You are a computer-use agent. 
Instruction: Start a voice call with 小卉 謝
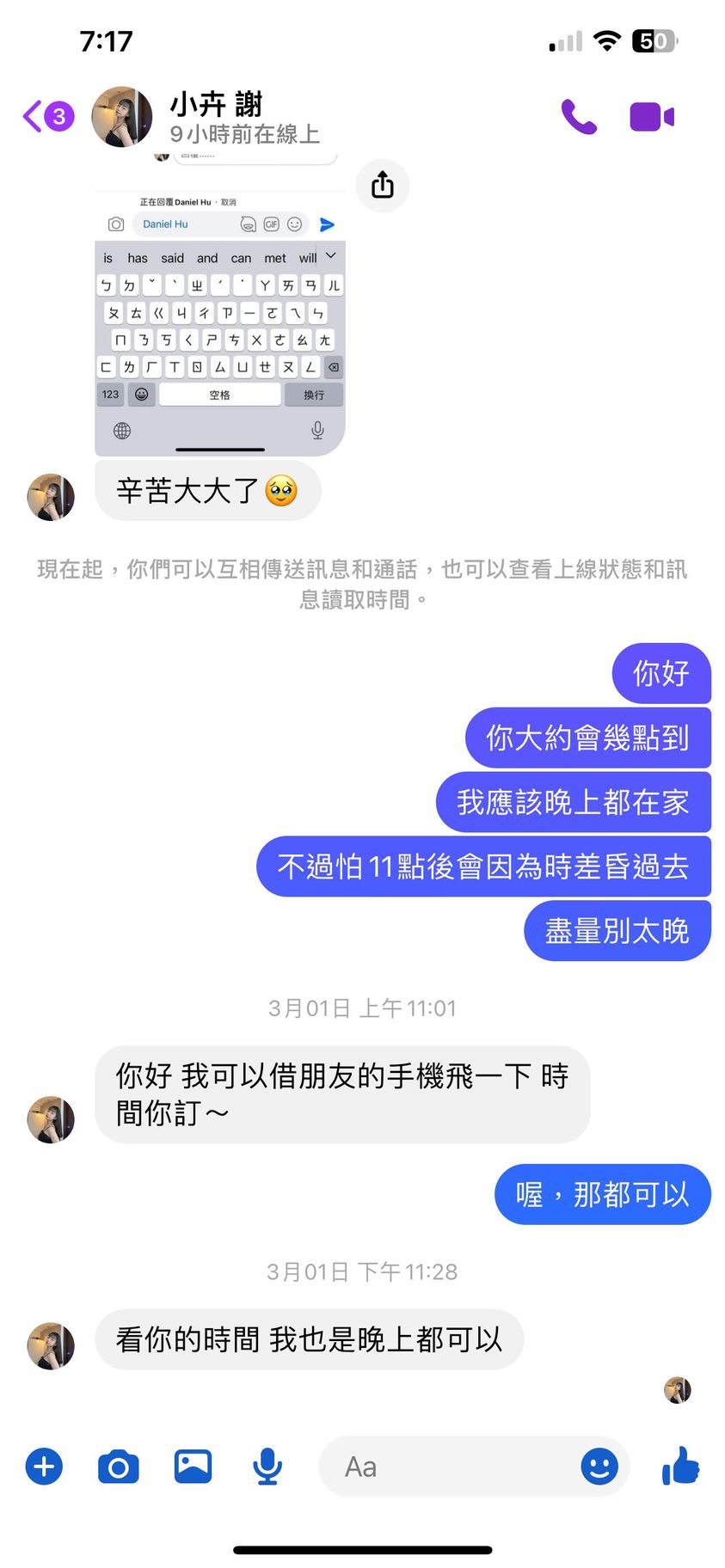pos(579,117)
